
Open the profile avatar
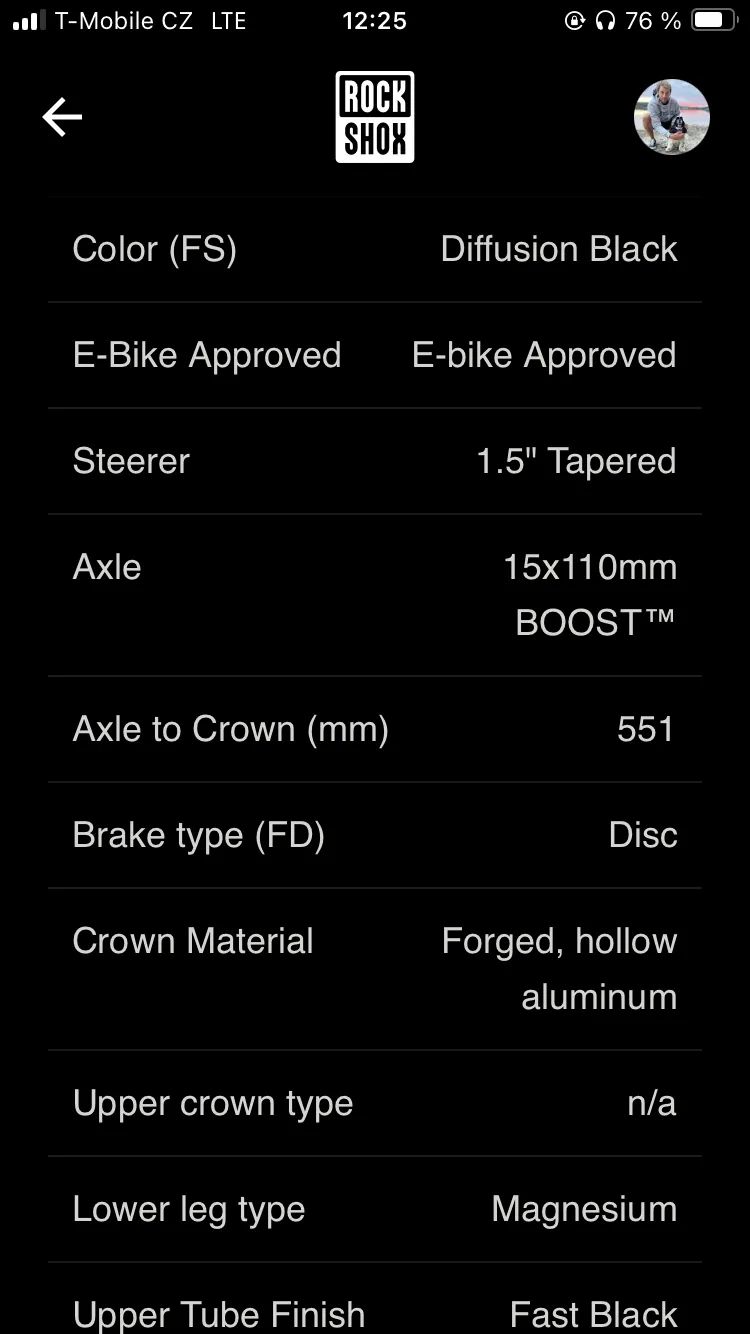(x=671, y=117)
